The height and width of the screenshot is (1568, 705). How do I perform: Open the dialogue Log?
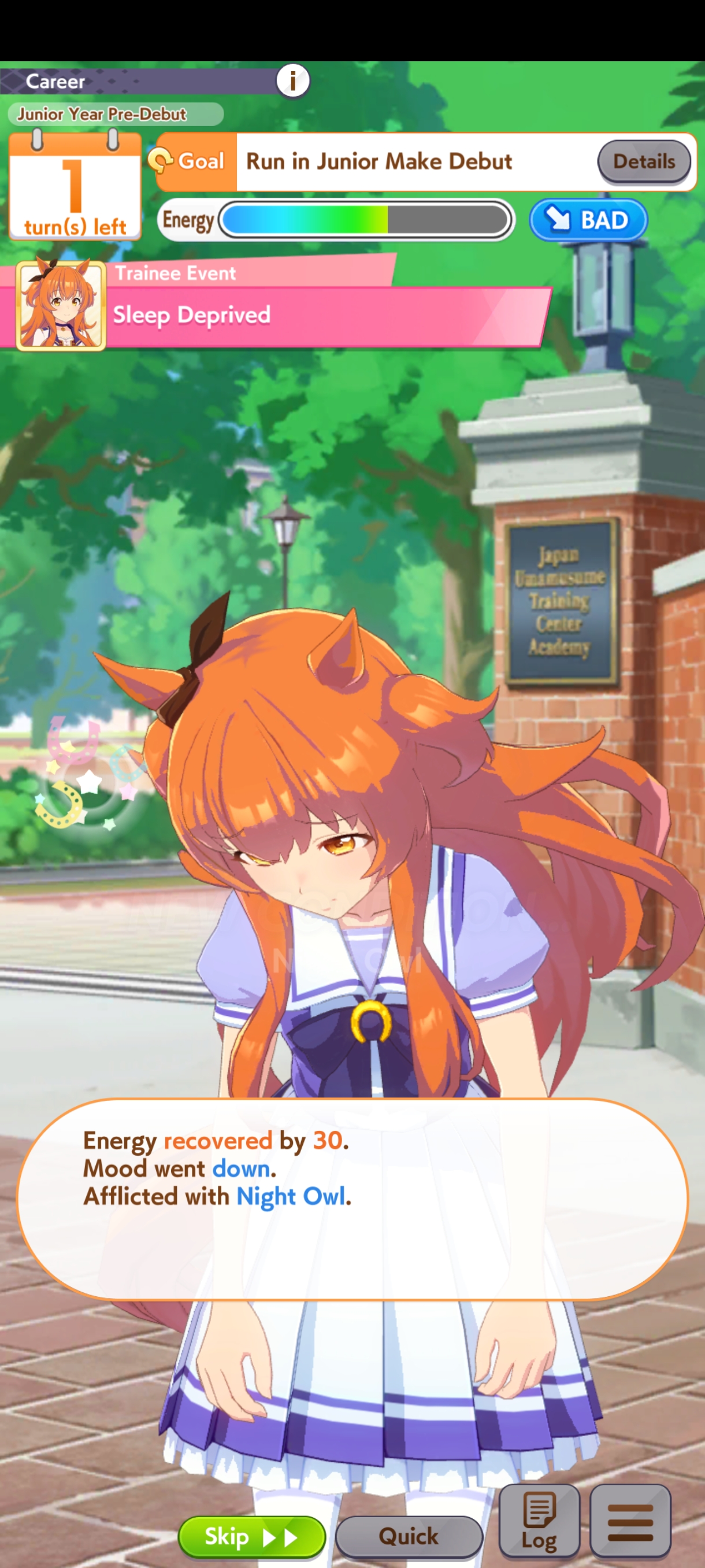tap(539, 1522)
